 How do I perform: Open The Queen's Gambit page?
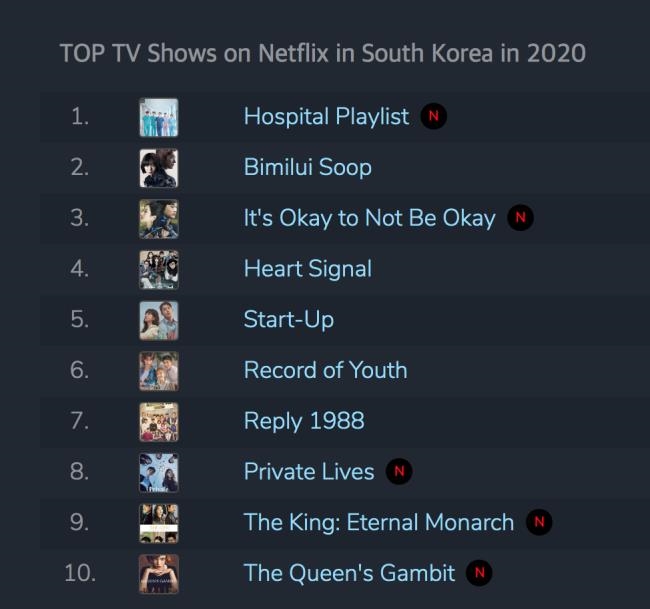[349, 573]
